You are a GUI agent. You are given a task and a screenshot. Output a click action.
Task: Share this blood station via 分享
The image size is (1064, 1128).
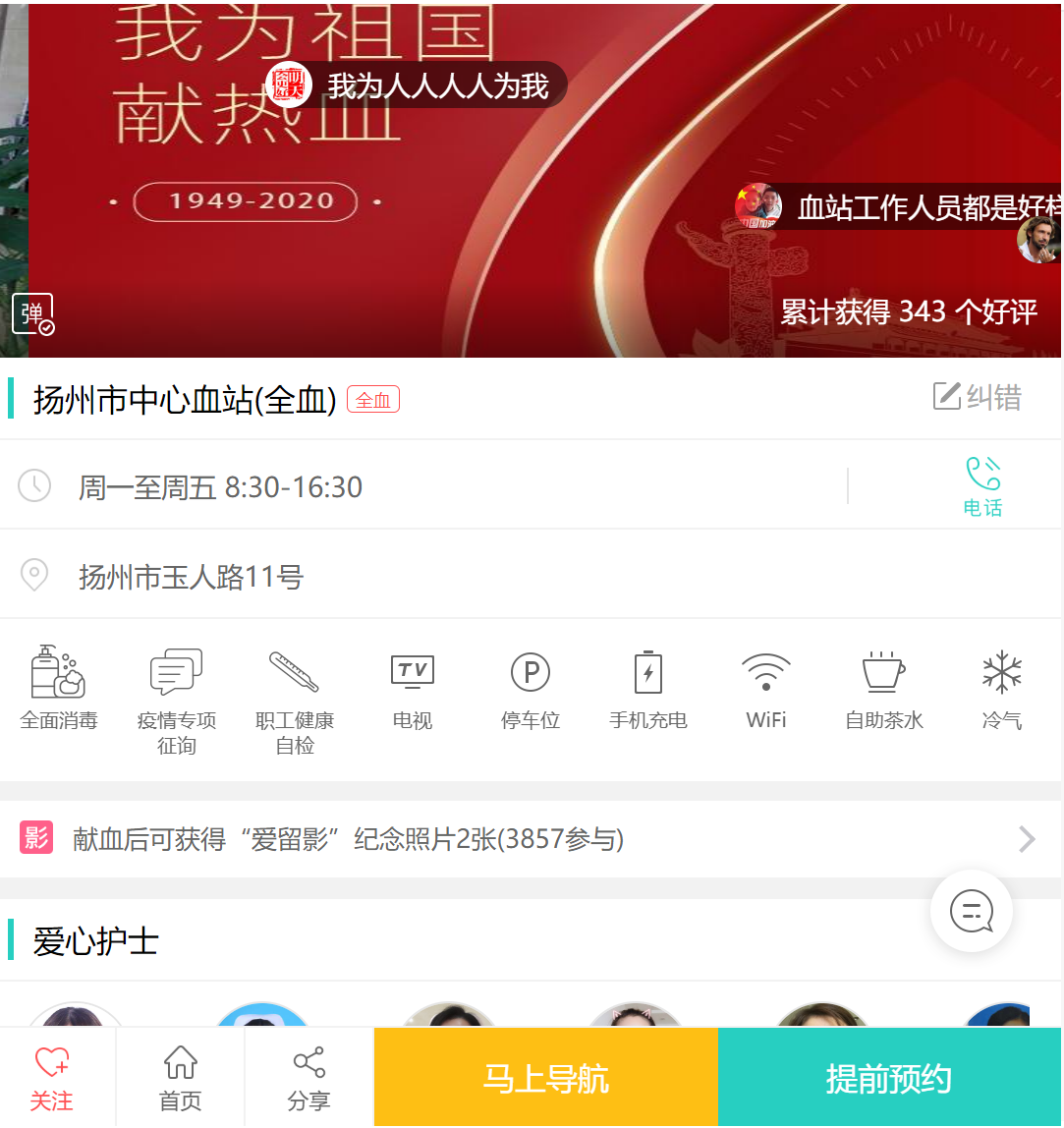308,1078
